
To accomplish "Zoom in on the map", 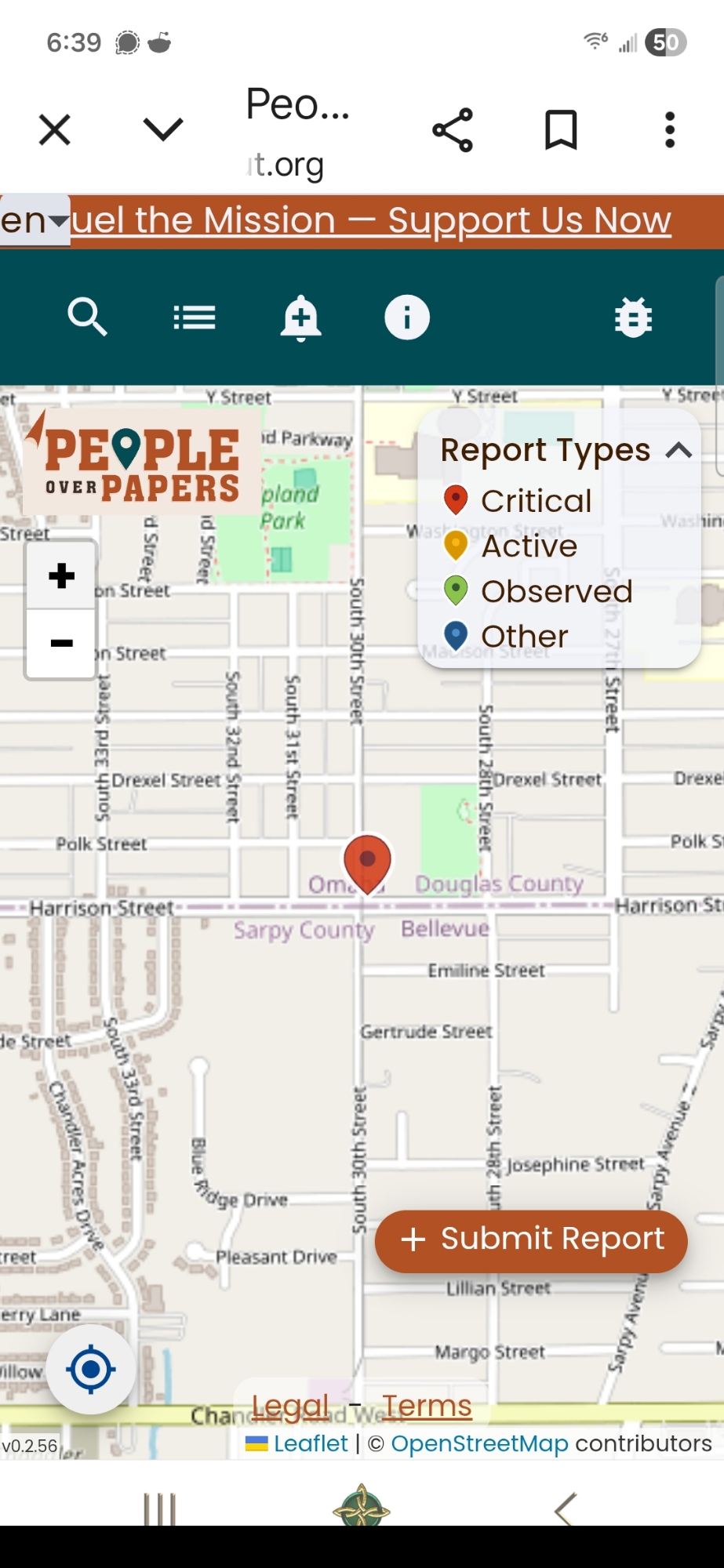I will click(61, 576).
